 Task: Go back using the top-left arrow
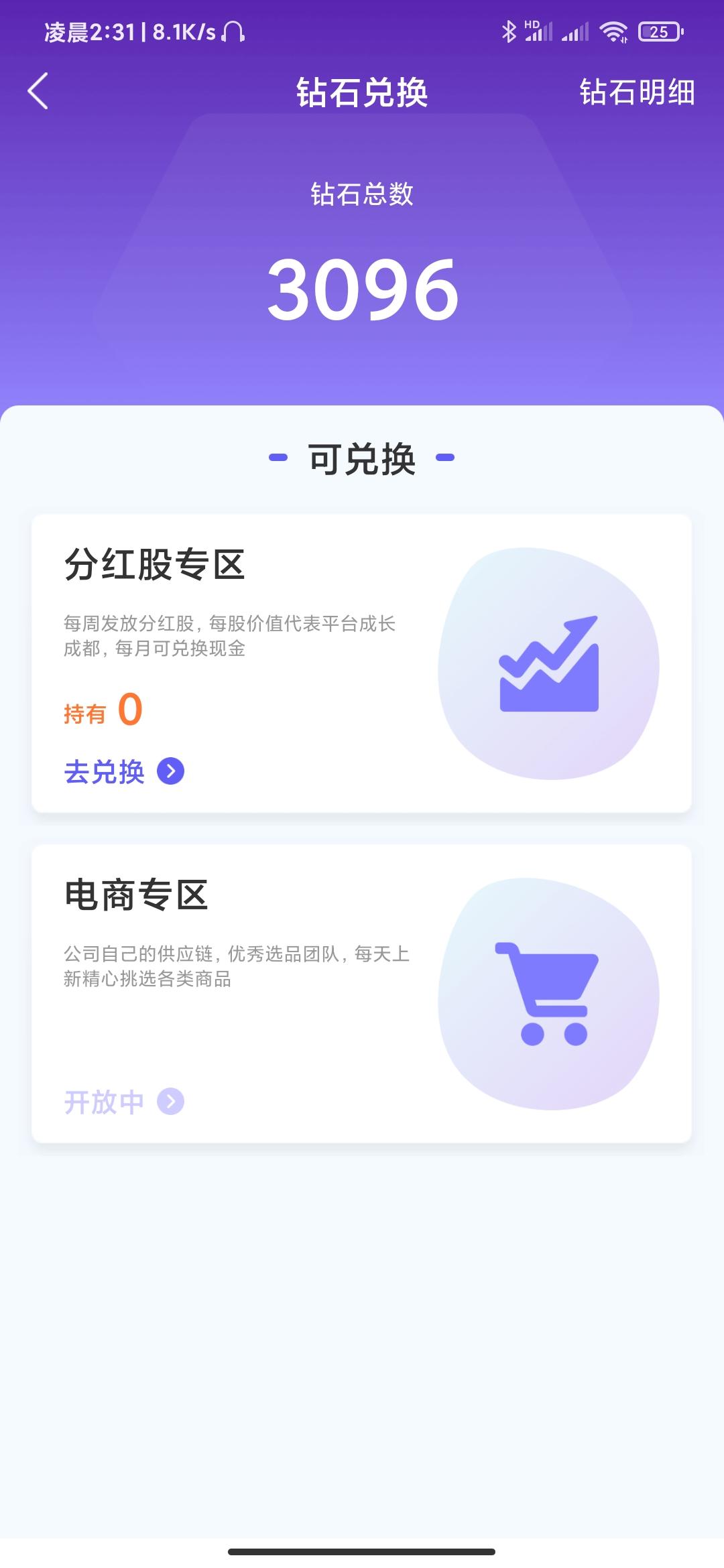click(x=38, y=91)
